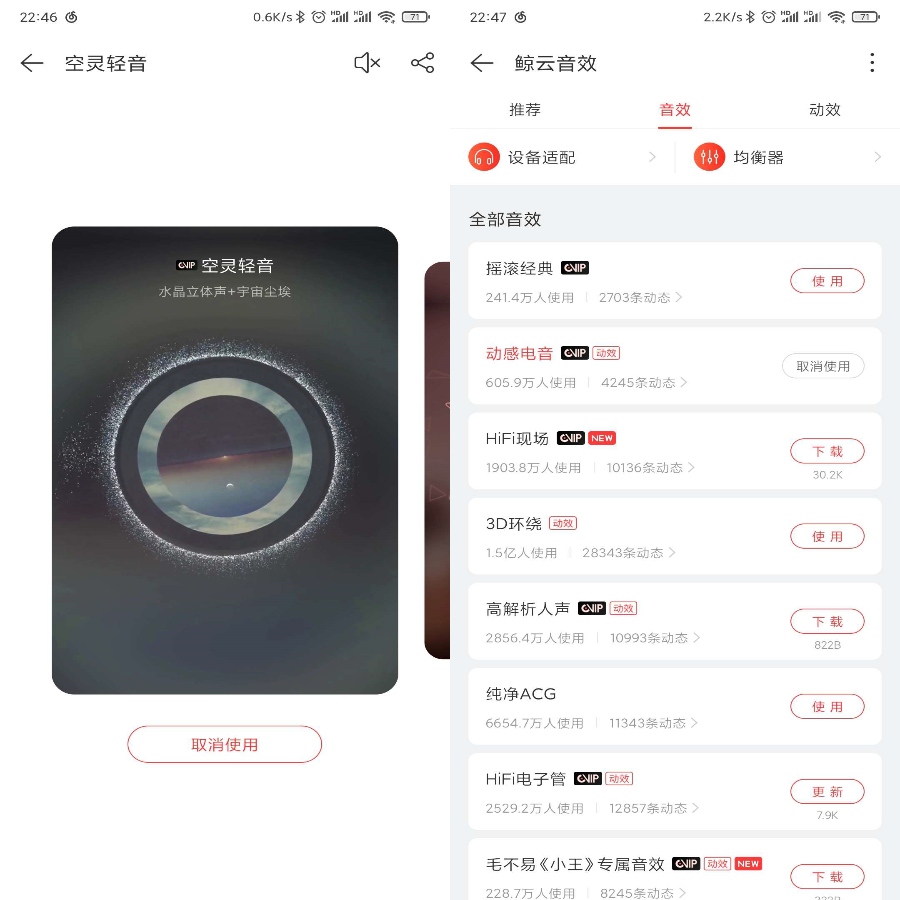Screen dimensions: 900x900
Task: Go back from the 鲸云音效 page
Action: tap(482, 63)
